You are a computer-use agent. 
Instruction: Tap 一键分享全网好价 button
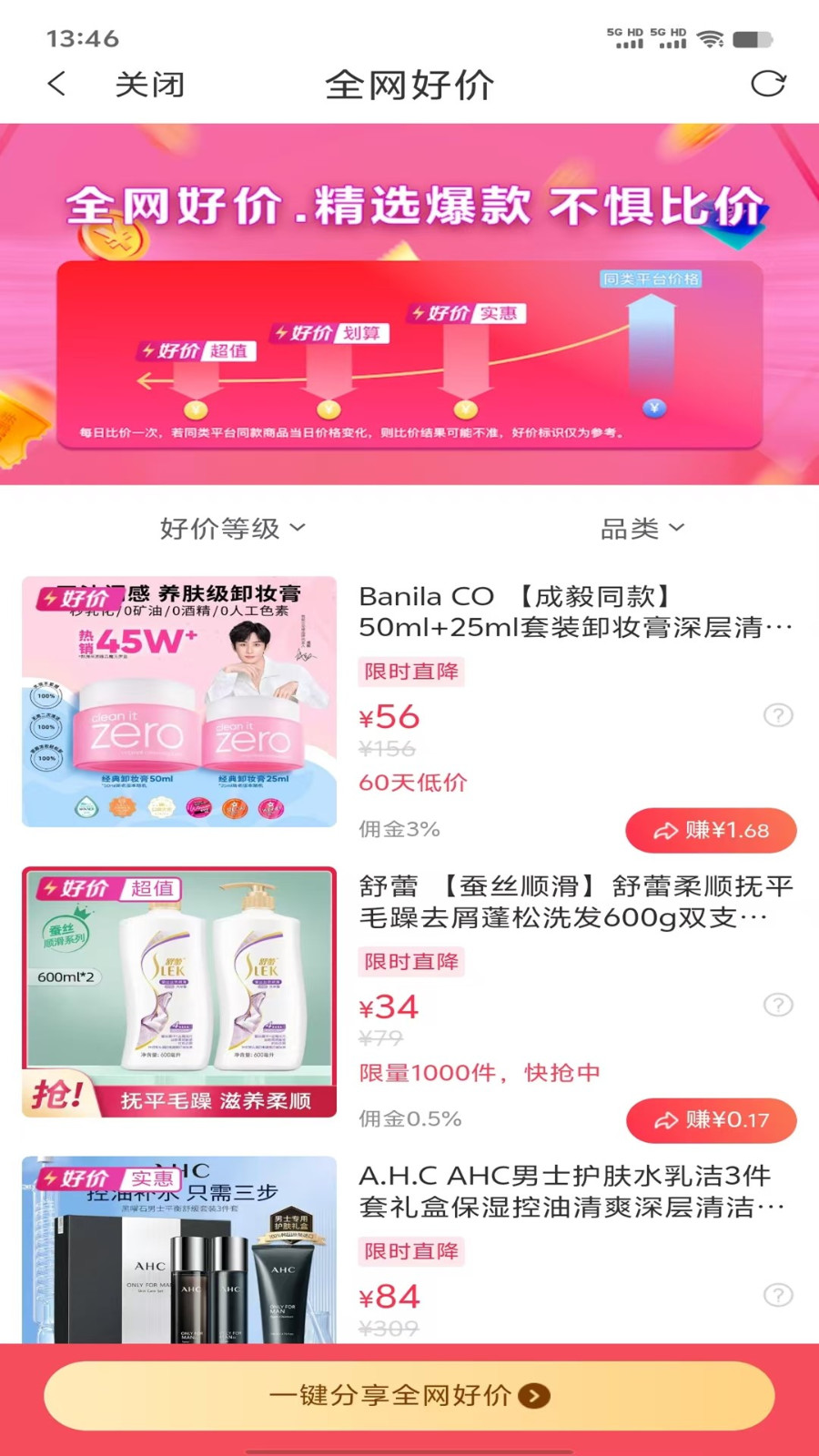pyautogui.click(x=409, y=1395)
